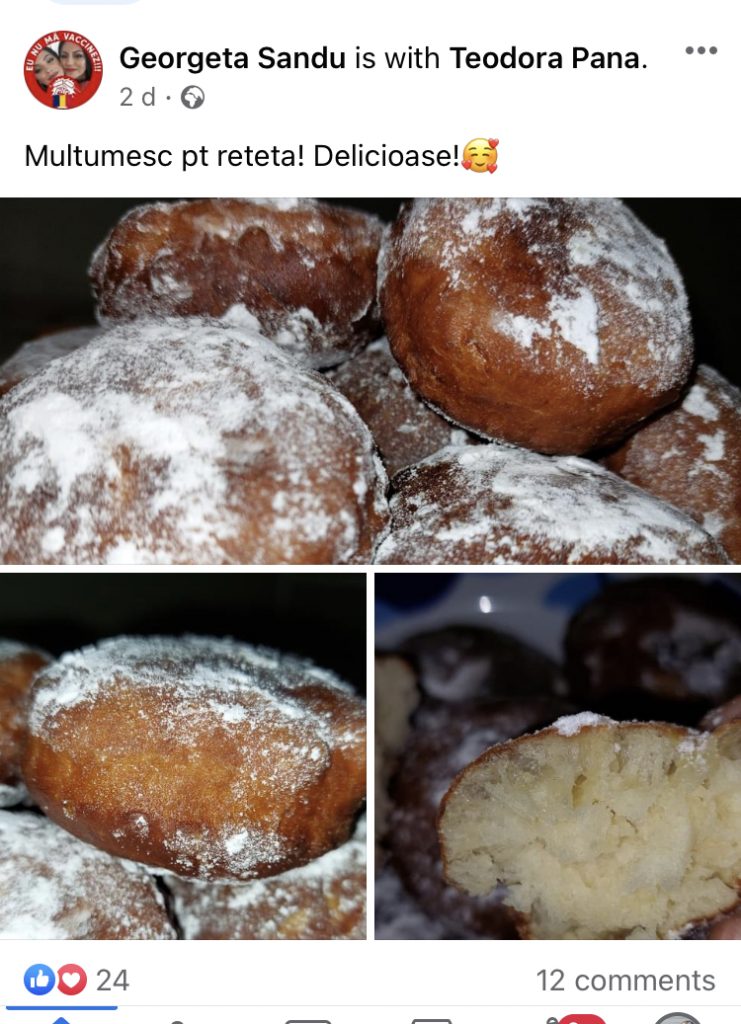Visit Georgeta Sandu's profile via name link
The width and height of the screenshot is (741, 1024).
pos(233,59)
